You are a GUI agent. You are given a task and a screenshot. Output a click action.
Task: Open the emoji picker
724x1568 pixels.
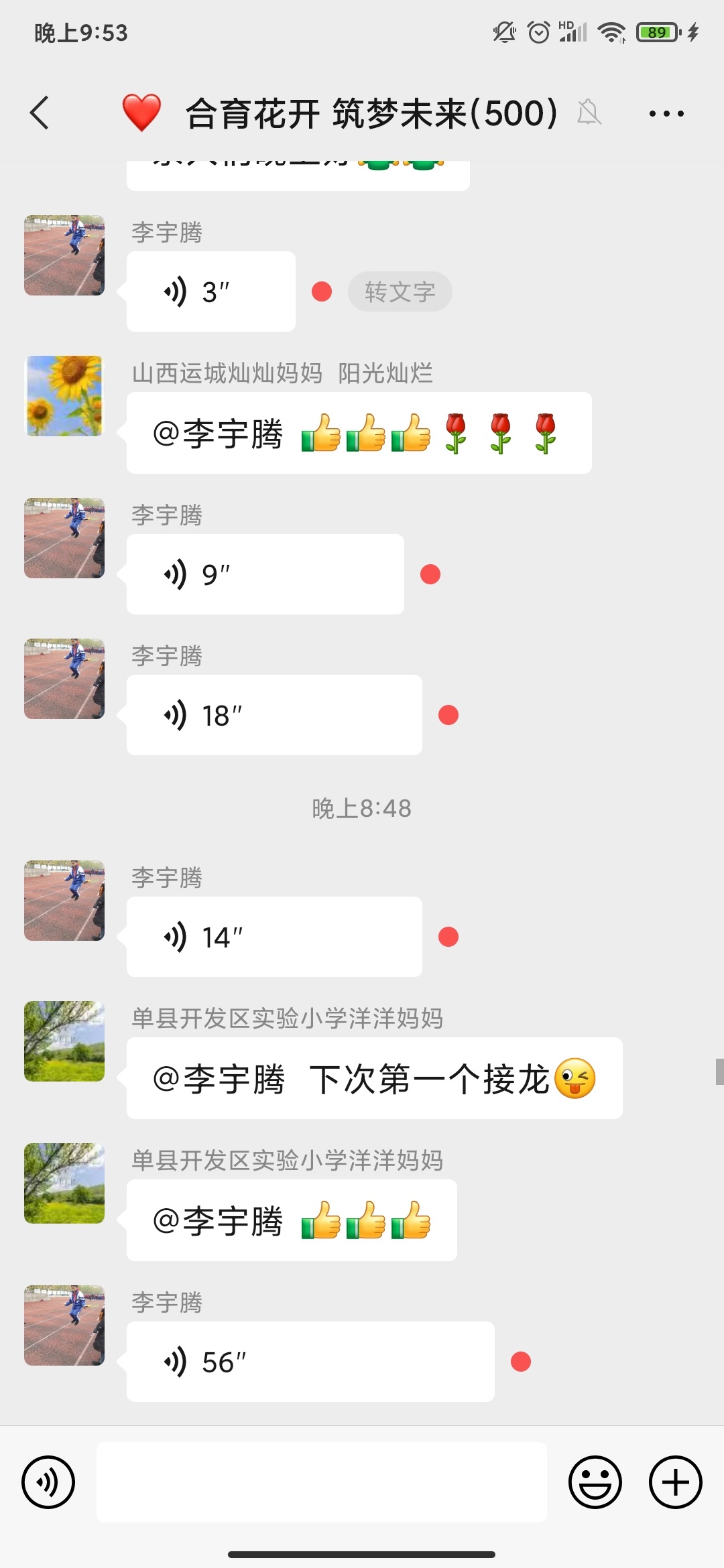[x=597, y=1482]
